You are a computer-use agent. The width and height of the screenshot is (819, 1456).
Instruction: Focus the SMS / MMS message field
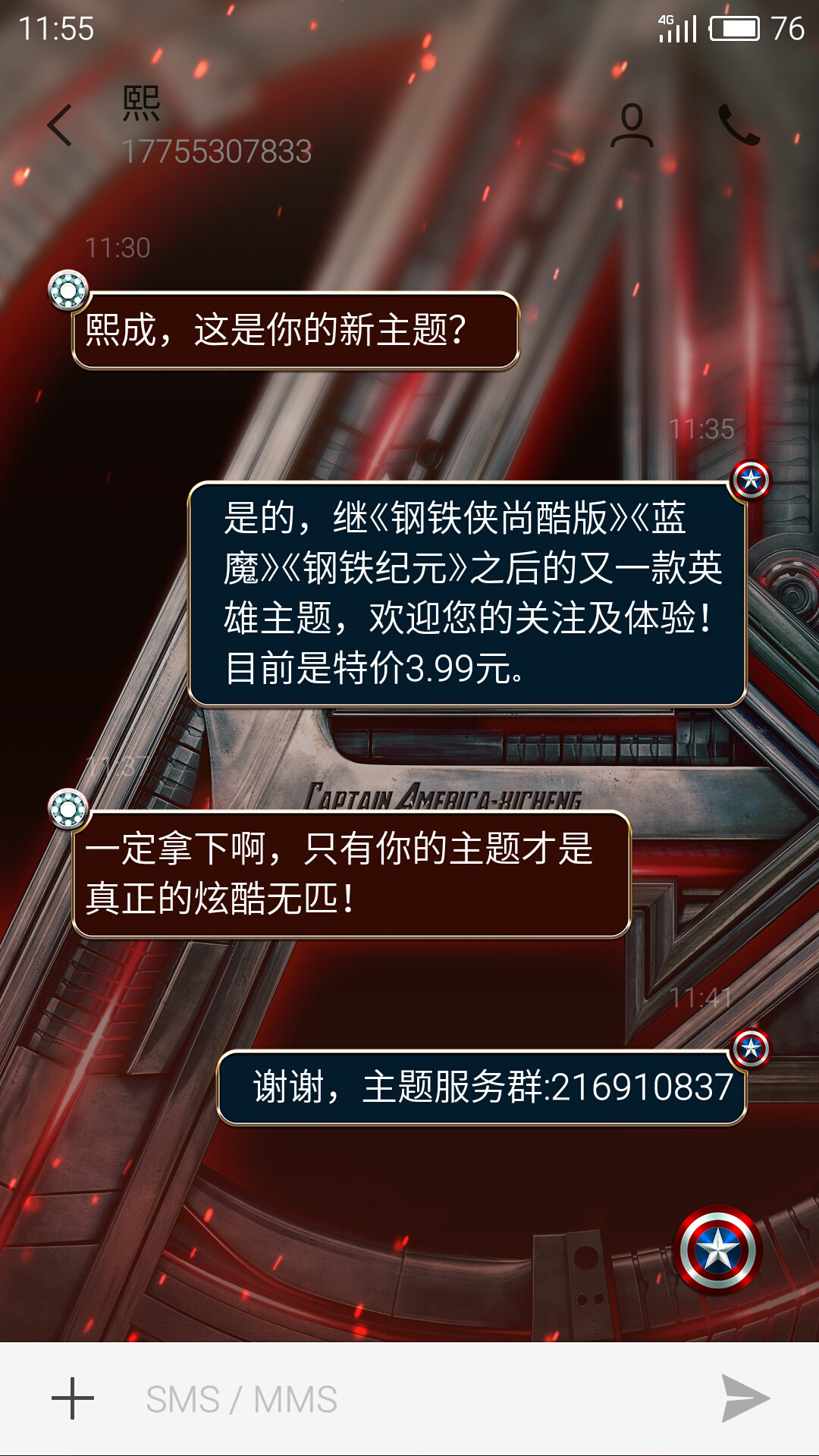tap(409, 1399)
